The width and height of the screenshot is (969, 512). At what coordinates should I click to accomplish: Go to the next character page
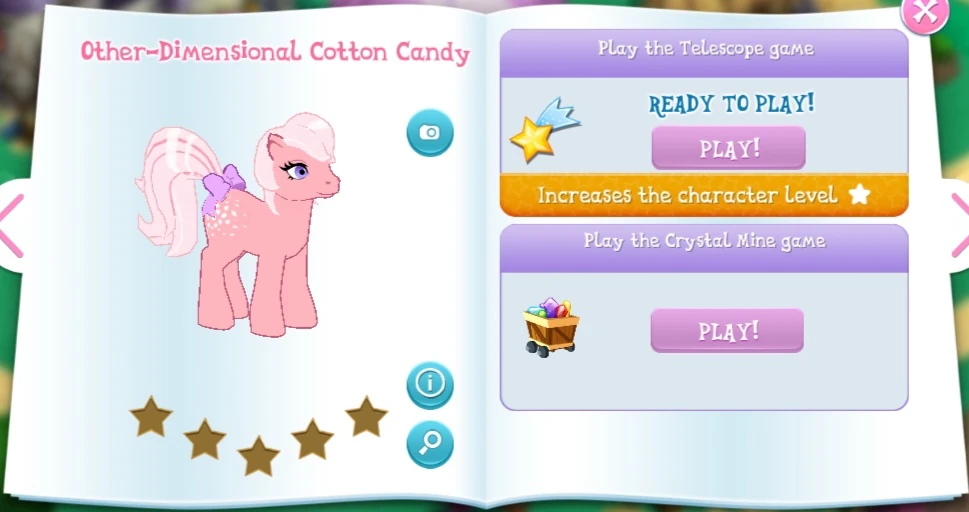coord(960,225)
